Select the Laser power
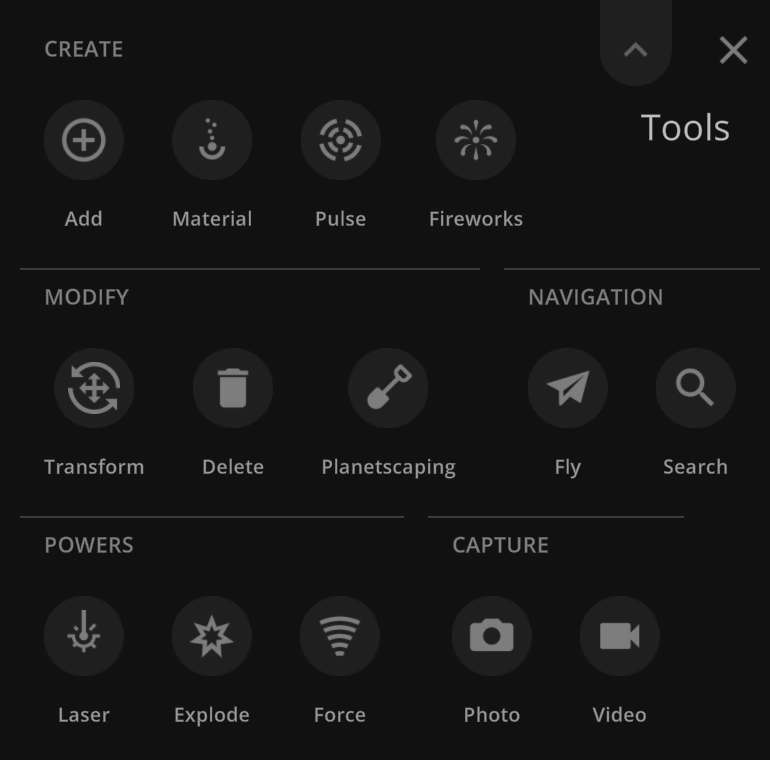770x760 pixels. (x=83, y=636)
